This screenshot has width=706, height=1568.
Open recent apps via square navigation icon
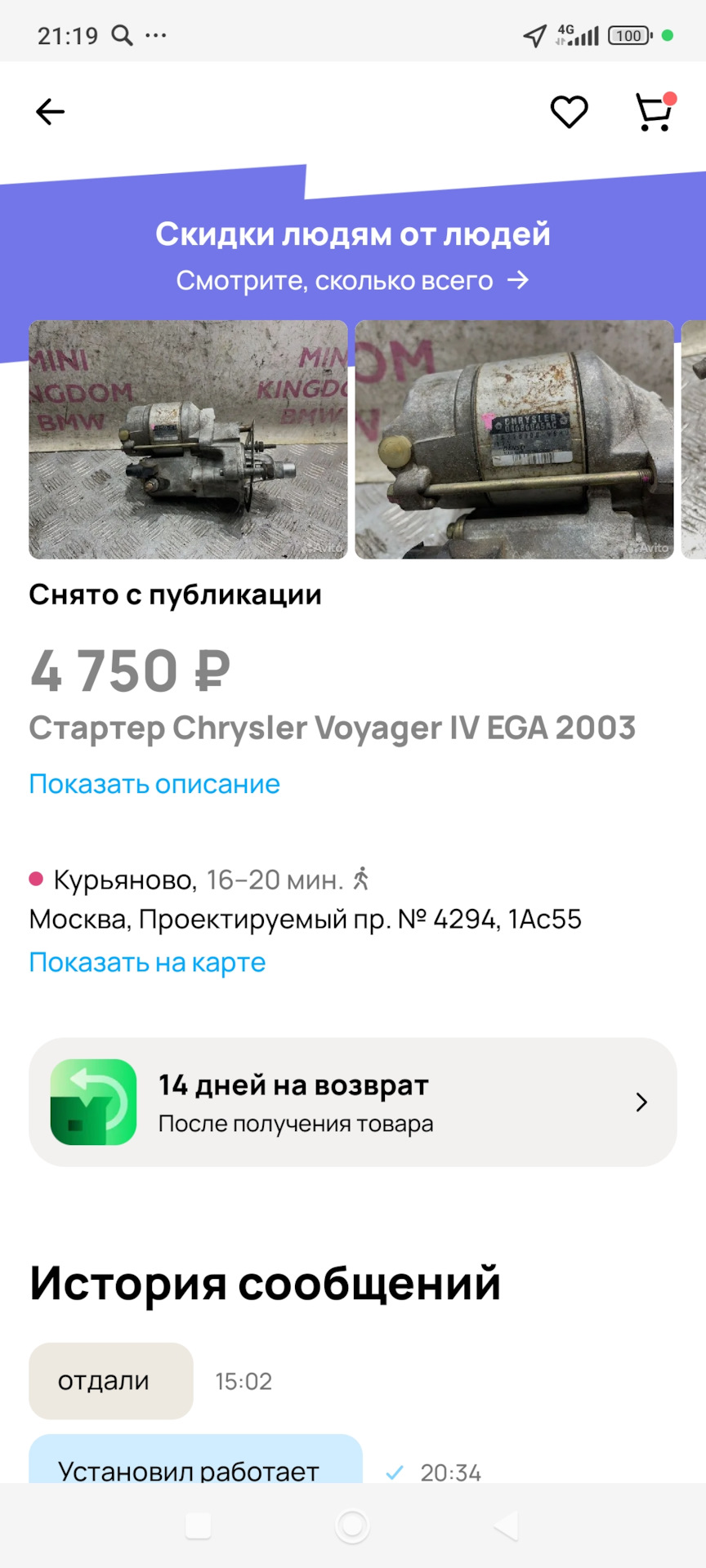[197, 1526]
